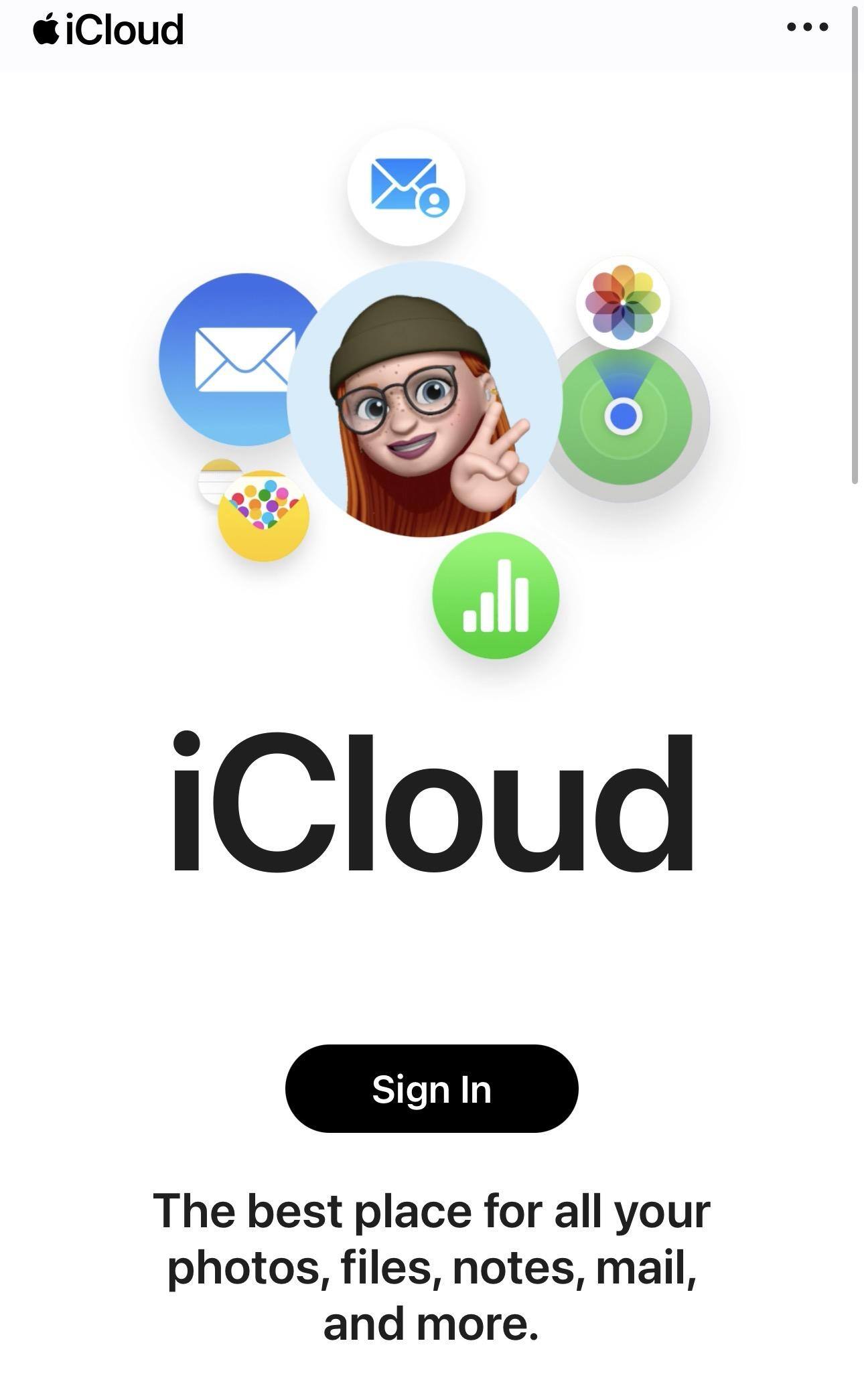The height and width of the screenshot is (1400, 864).
Task: Open the three-dot more menu
Action: (x=807, y=27)
